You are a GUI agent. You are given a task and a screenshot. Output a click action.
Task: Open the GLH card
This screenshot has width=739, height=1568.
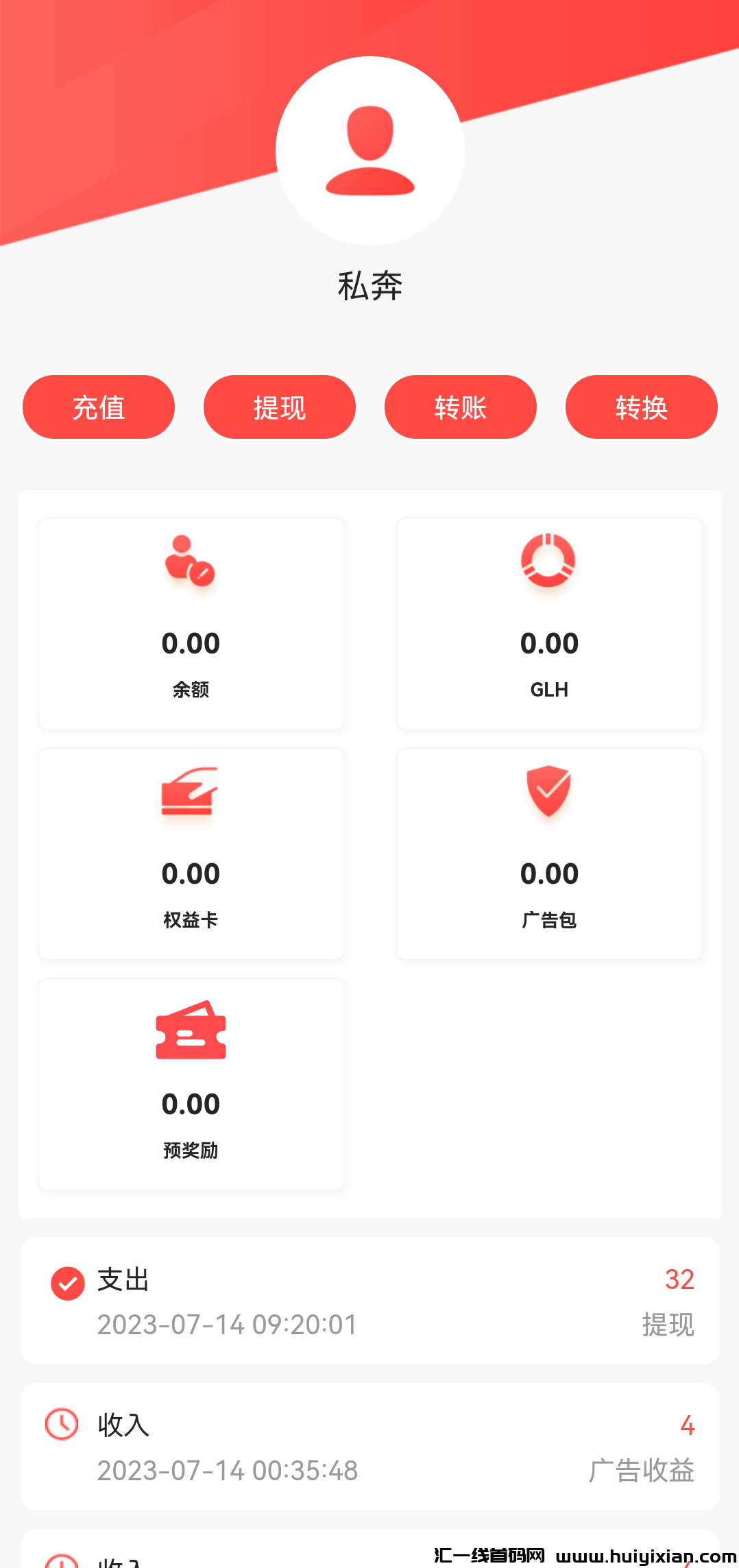[549, 623]
